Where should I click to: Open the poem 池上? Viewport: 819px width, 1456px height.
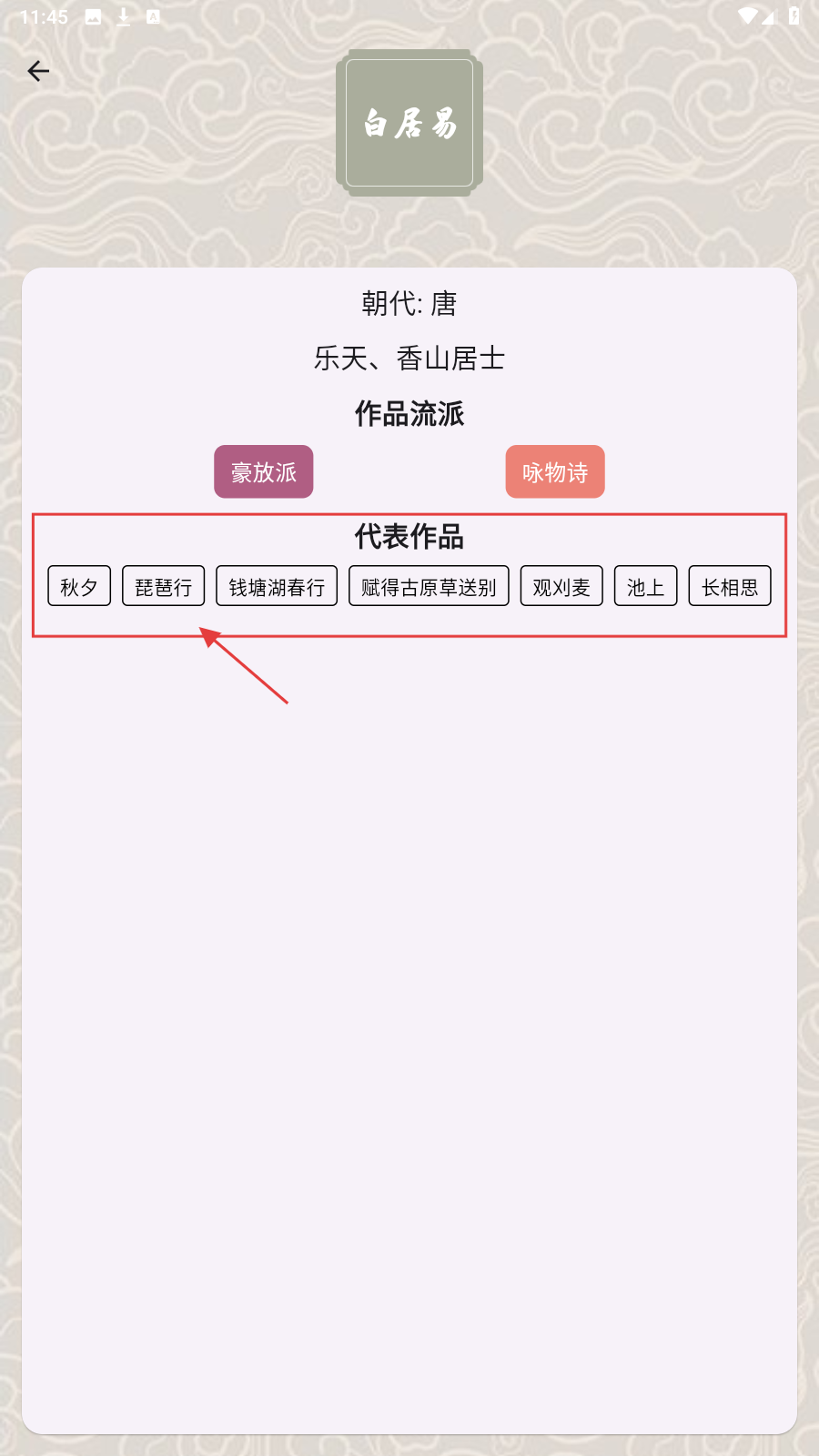646,586
